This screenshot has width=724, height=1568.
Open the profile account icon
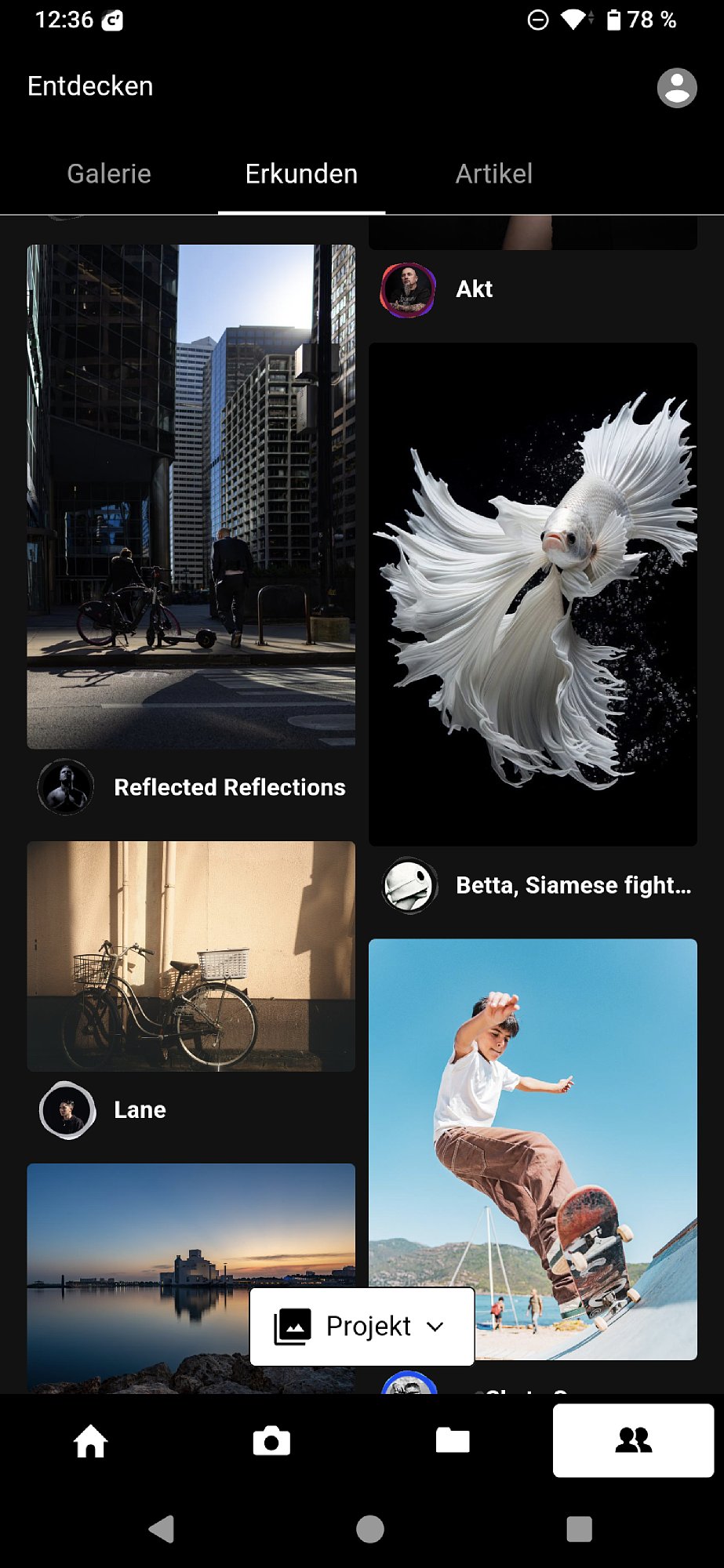coord(677,87)
